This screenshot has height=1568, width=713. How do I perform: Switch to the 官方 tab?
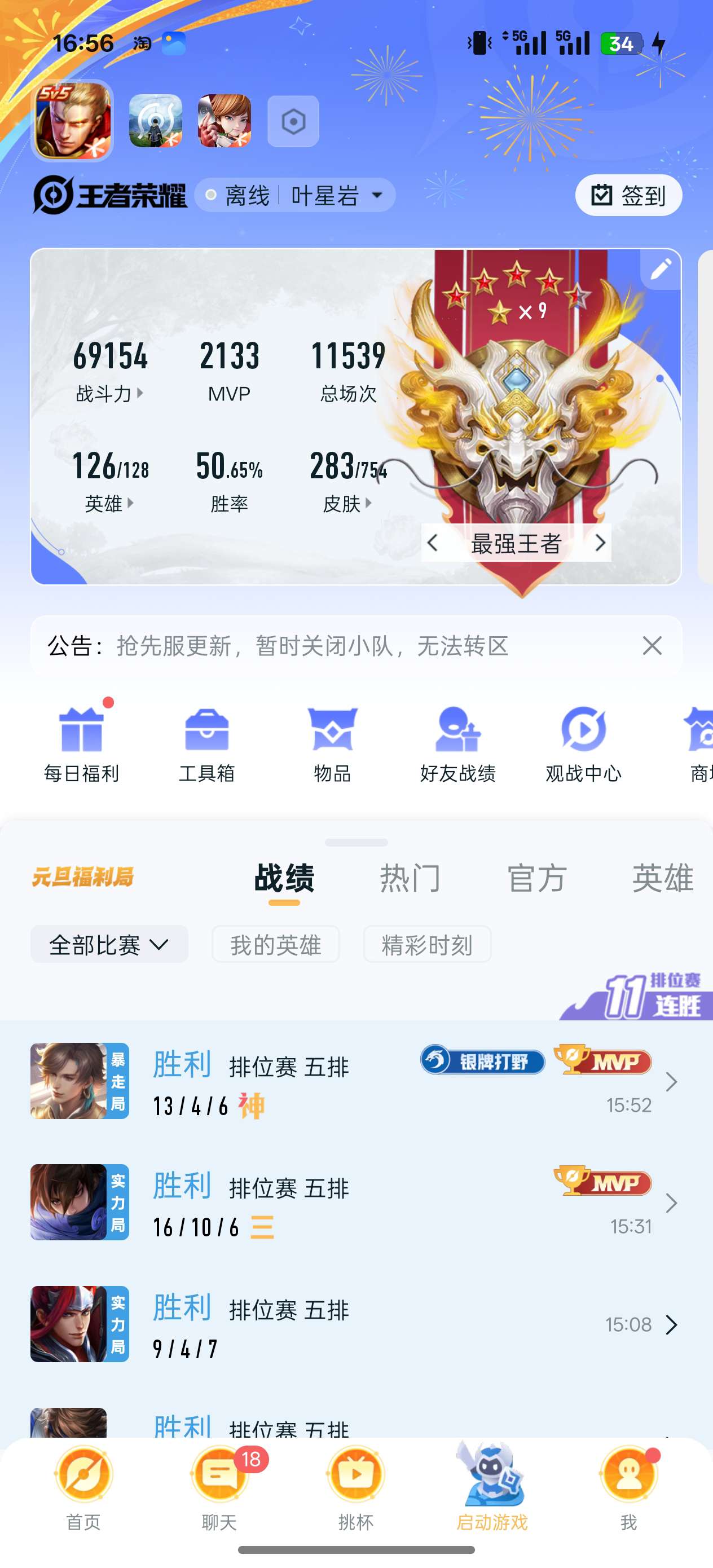click(x=536, y=878)
